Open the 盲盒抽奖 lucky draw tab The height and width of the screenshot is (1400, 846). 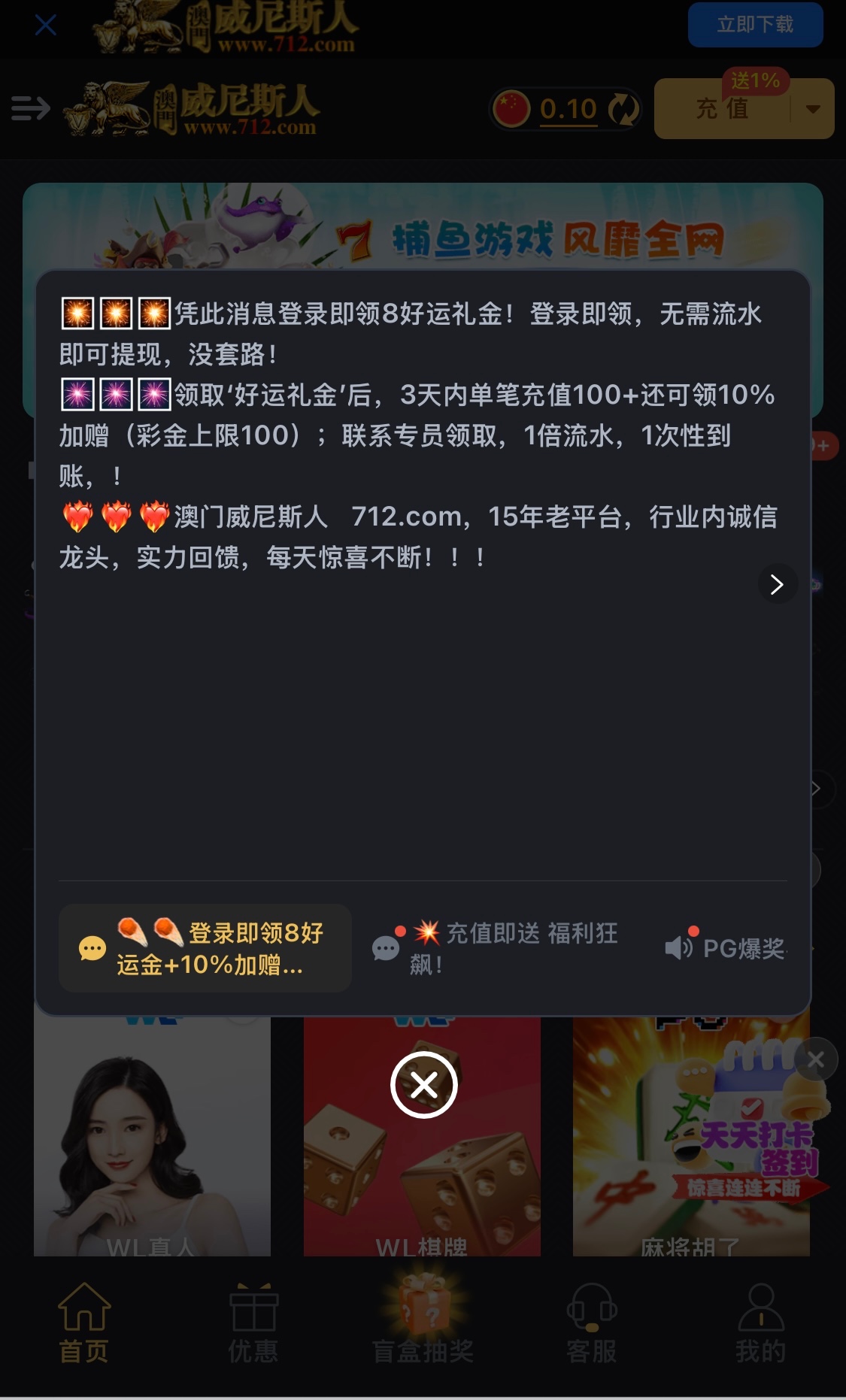(423, 1324)
